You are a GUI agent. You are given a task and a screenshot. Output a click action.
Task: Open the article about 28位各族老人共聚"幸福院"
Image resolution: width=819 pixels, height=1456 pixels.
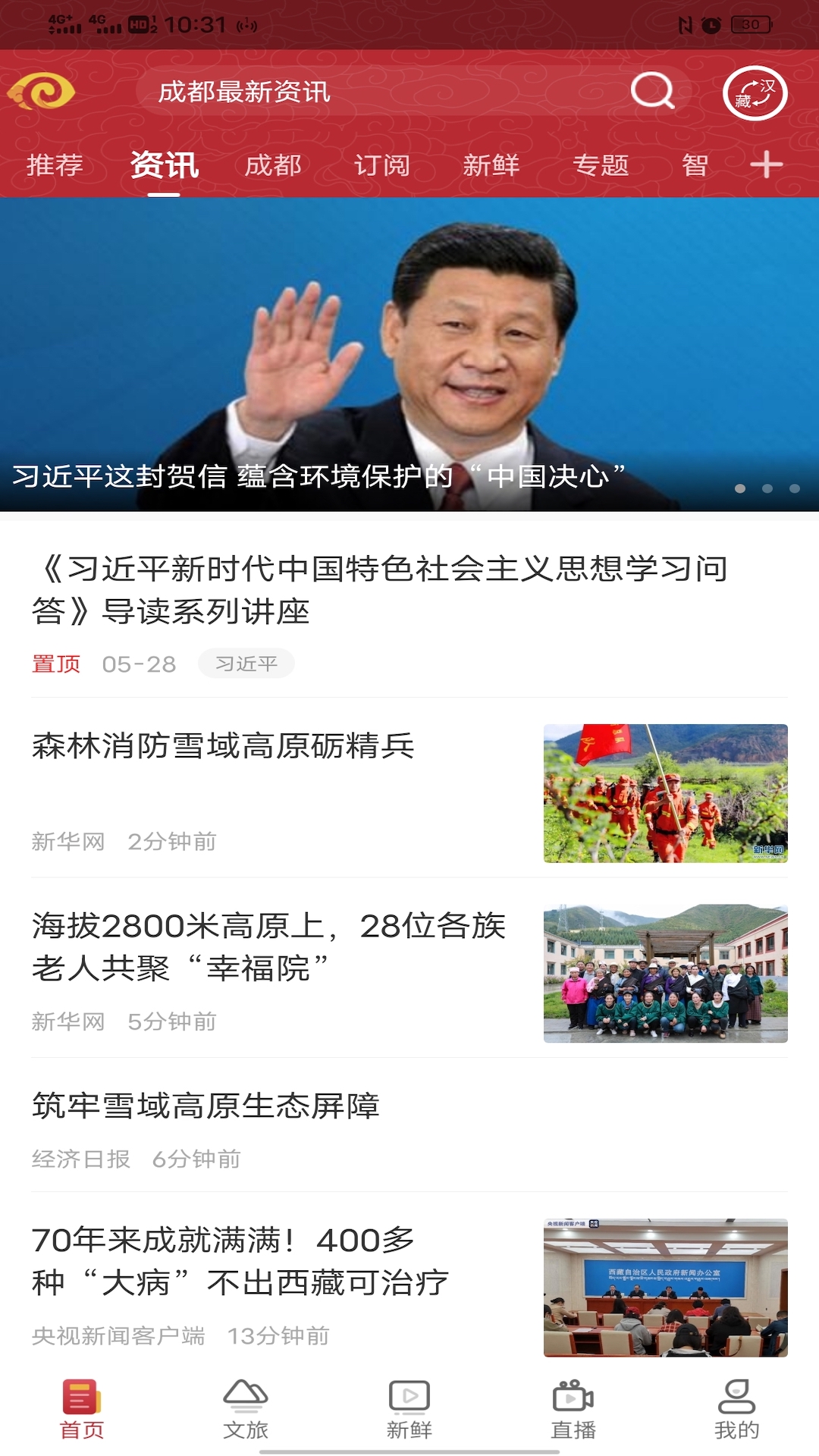269,946
